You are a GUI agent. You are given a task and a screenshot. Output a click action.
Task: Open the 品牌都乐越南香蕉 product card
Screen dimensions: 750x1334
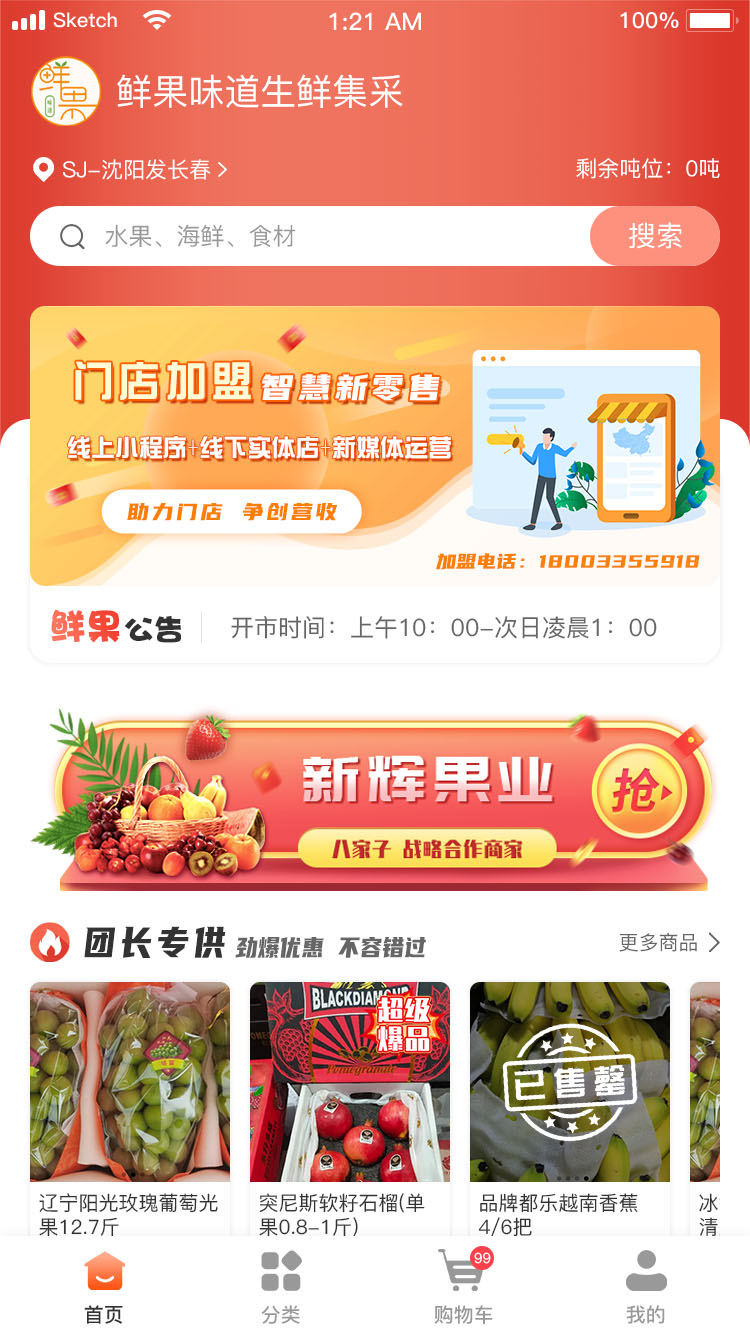pos(570,1109)
